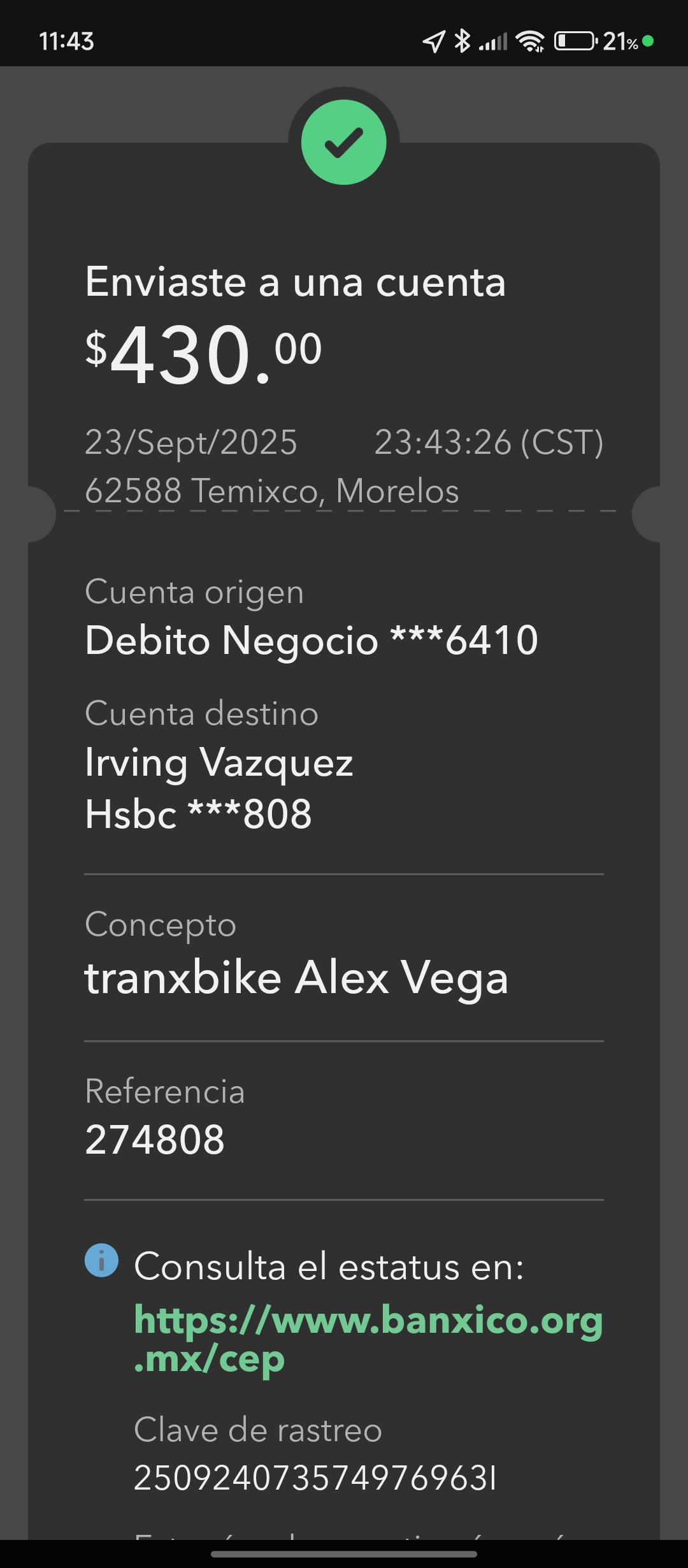Open the banxico.org.mx/cep status link
Viewport: 688px width, 1568px height.
(368, 1320)
